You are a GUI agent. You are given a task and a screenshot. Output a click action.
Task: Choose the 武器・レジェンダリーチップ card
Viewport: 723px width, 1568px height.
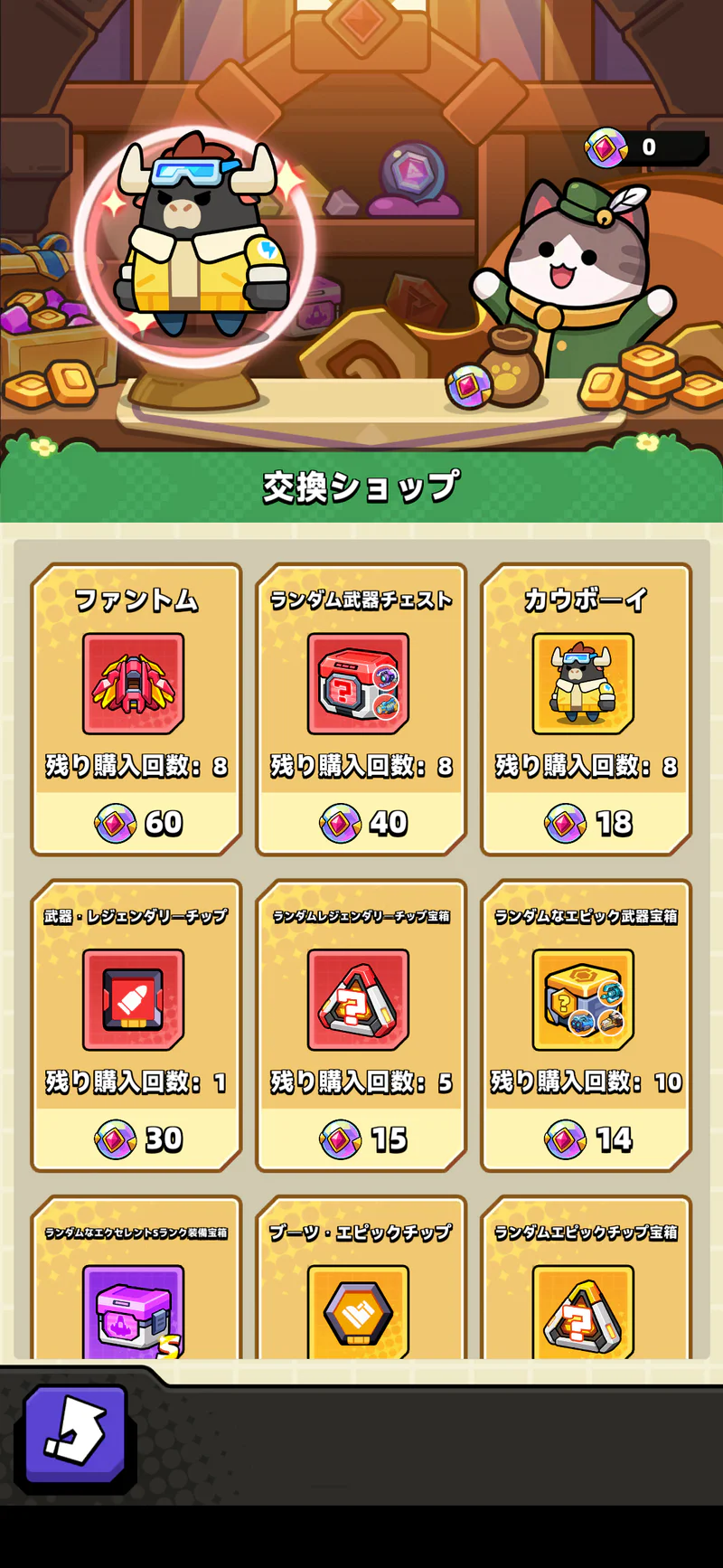136,1025
